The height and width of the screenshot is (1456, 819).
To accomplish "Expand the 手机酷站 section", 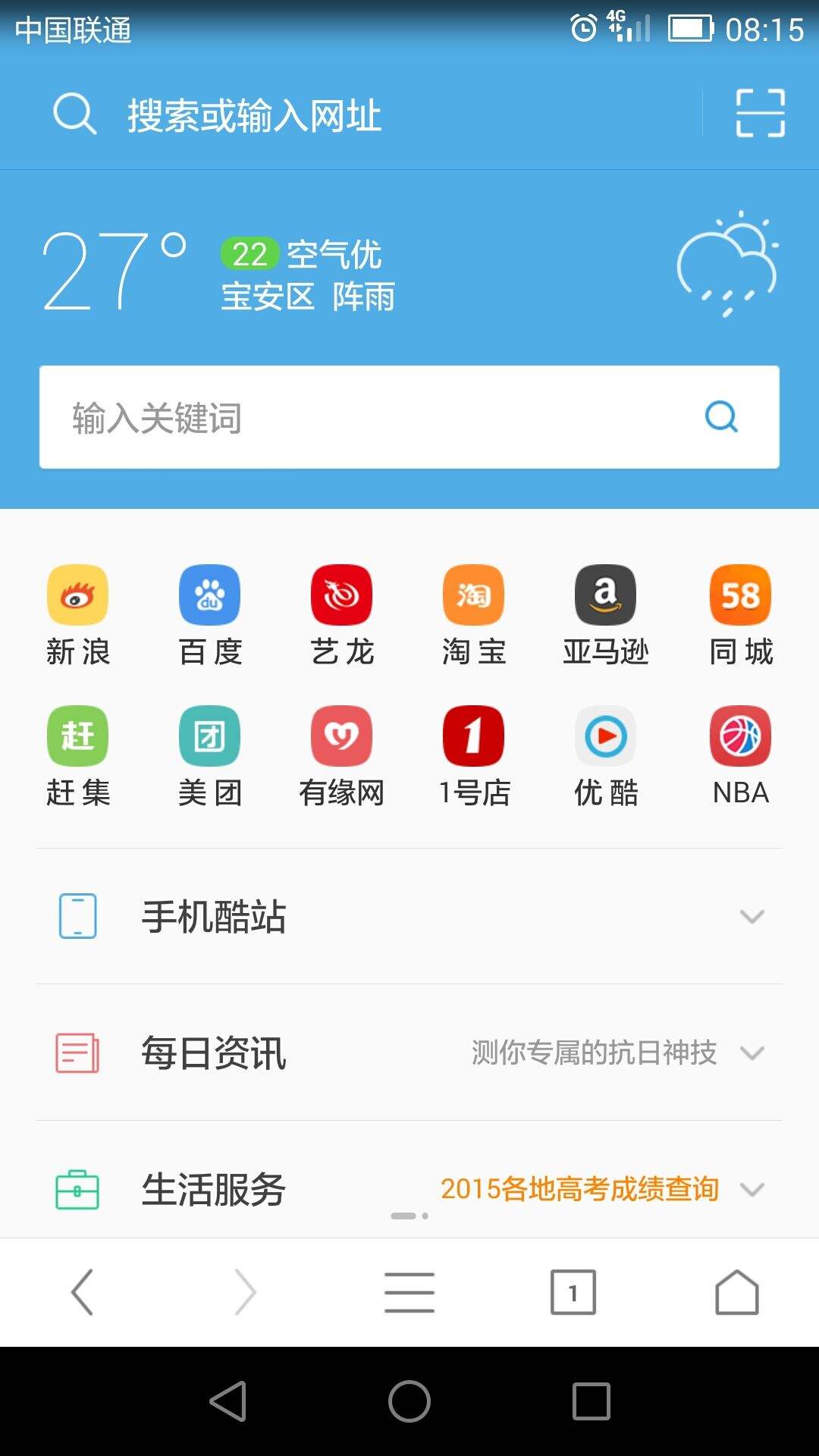I will (x=409, y=916).
